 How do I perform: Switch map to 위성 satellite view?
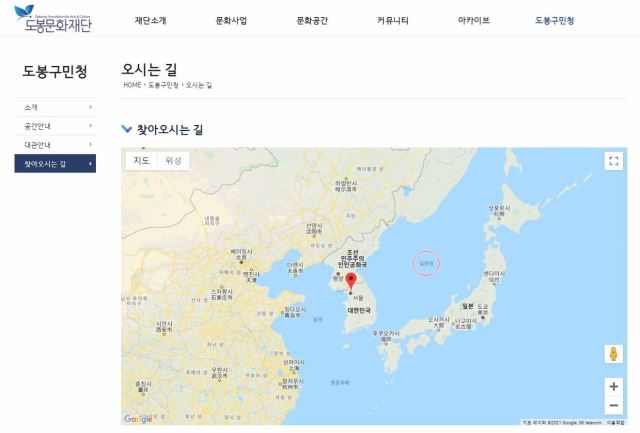(x=173, y=160)
